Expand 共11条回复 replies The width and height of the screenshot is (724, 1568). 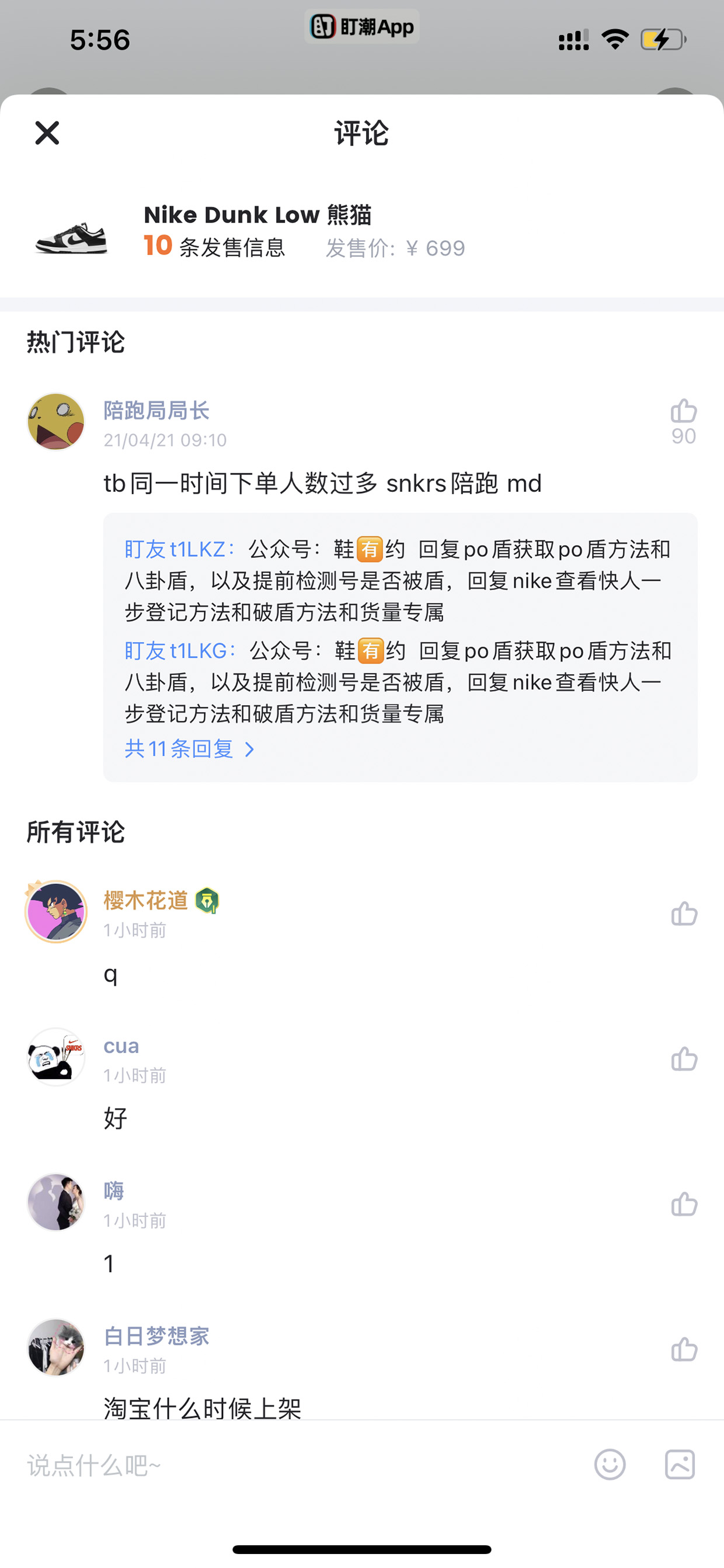(189, 749)
